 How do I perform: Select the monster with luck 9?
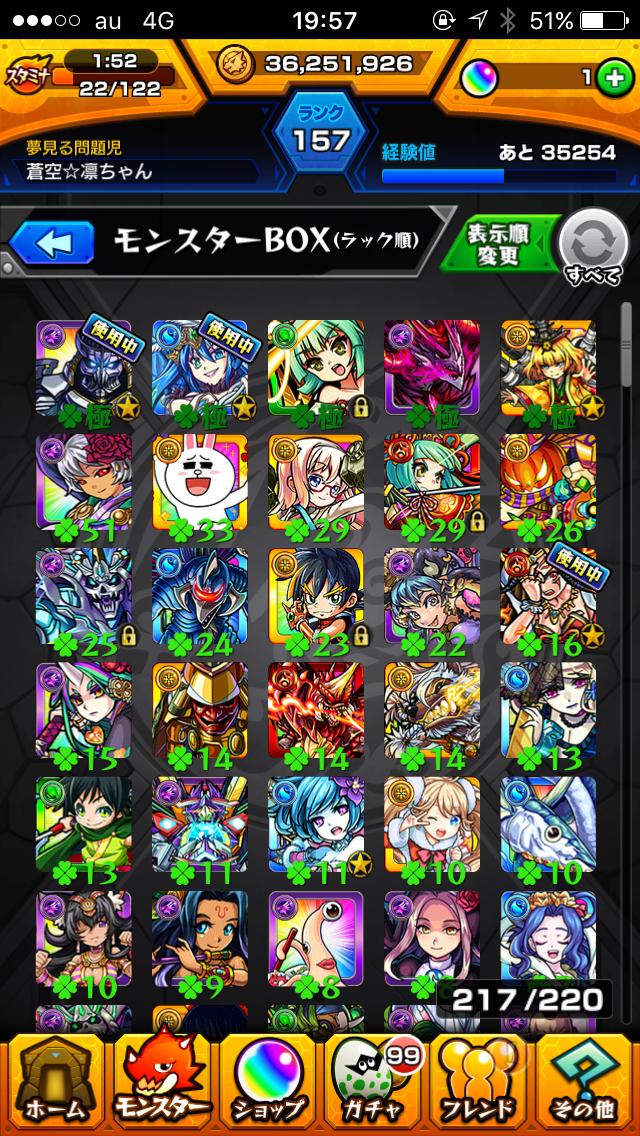(199, 938)
